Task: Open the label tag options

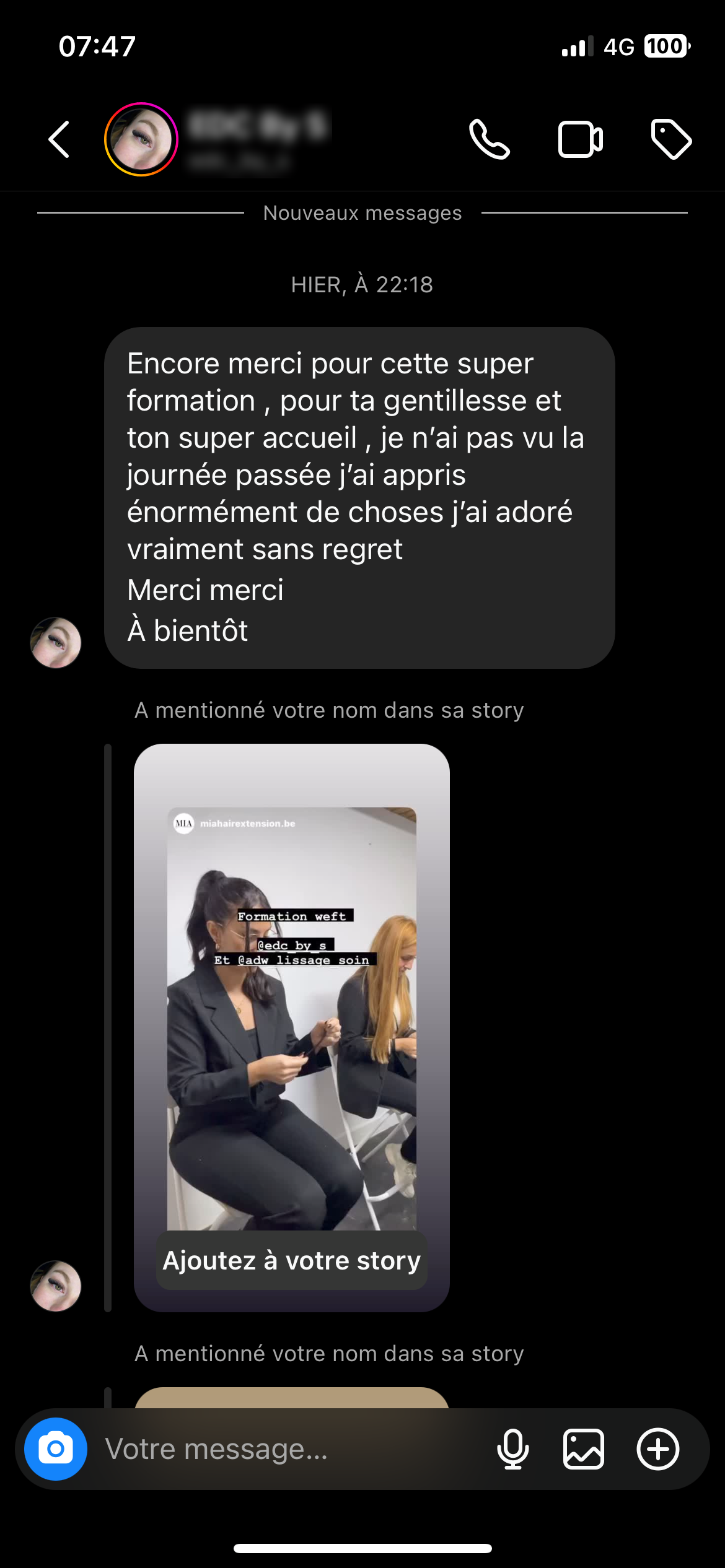Action: click(x=671, y=139)
